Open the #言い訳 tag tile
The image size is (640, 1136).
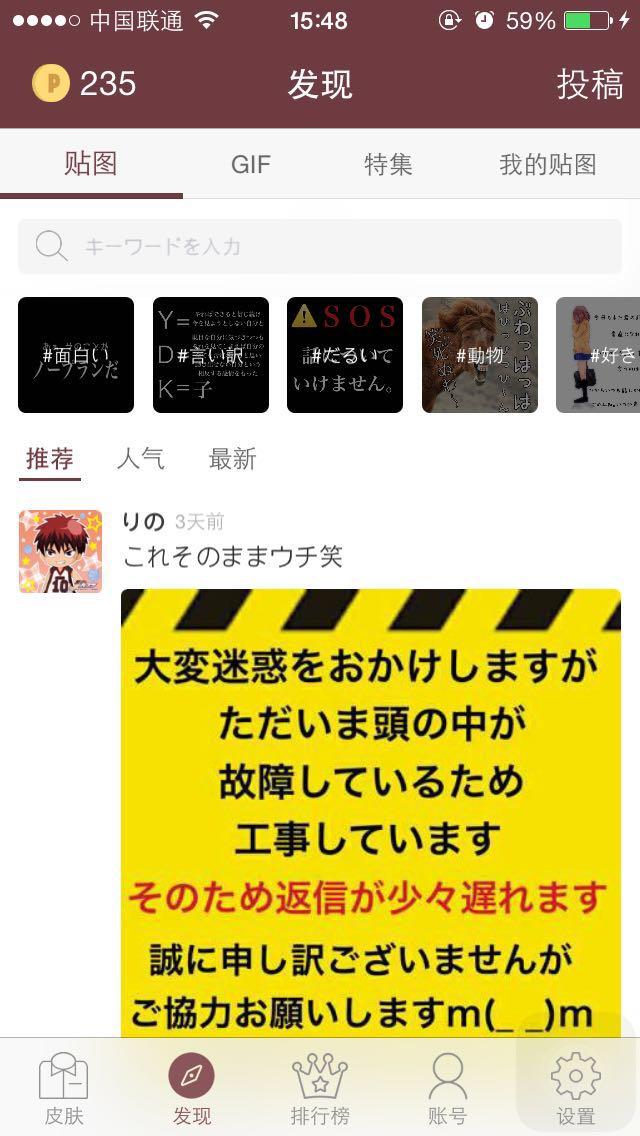pos(211,355)
